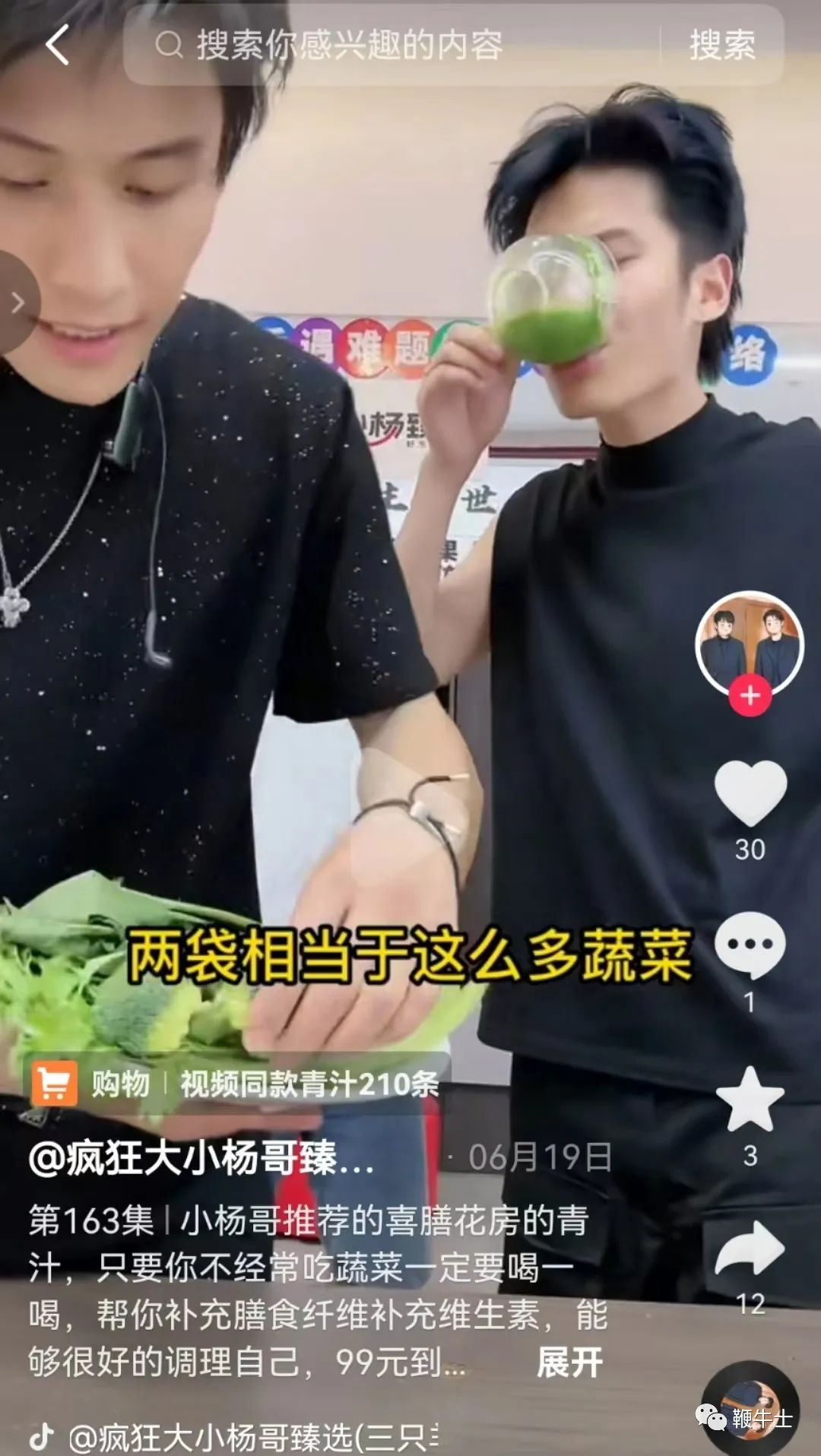Screen dimensions: 821x1456
Task: Open the side panel arrow on left edge
Action: click(17, 303)
